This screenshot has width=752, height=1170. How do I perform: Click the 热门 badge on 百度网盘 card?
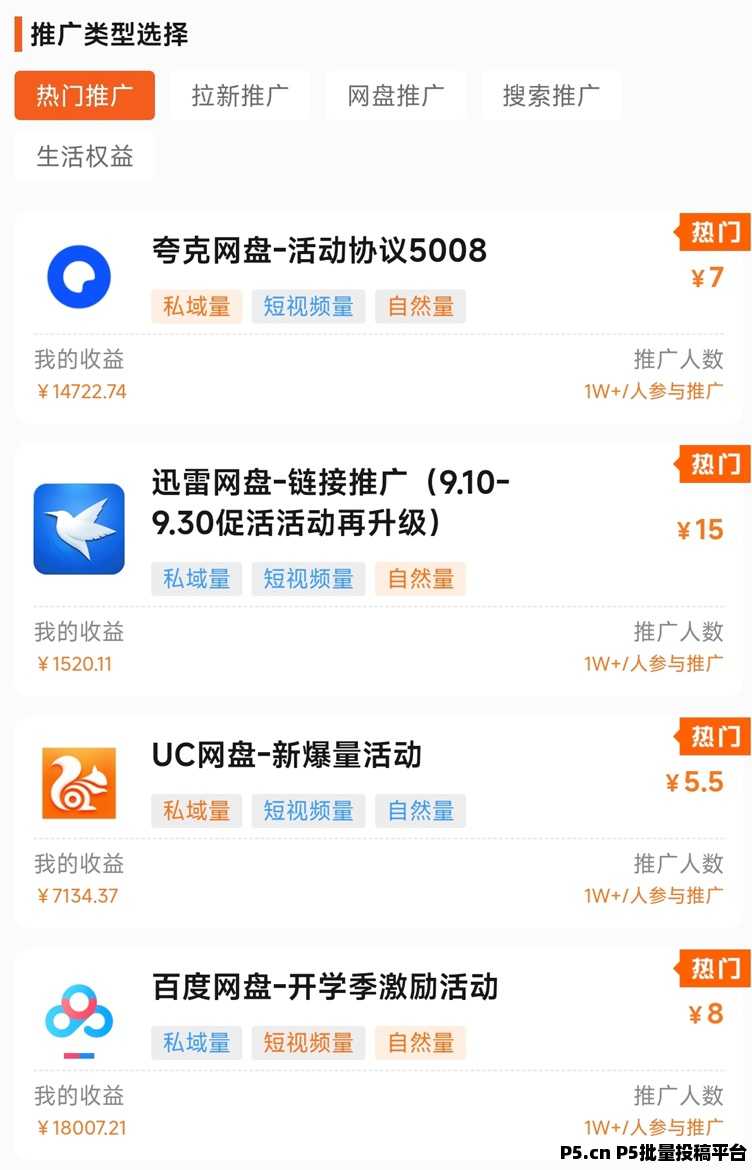click(712, 969)
